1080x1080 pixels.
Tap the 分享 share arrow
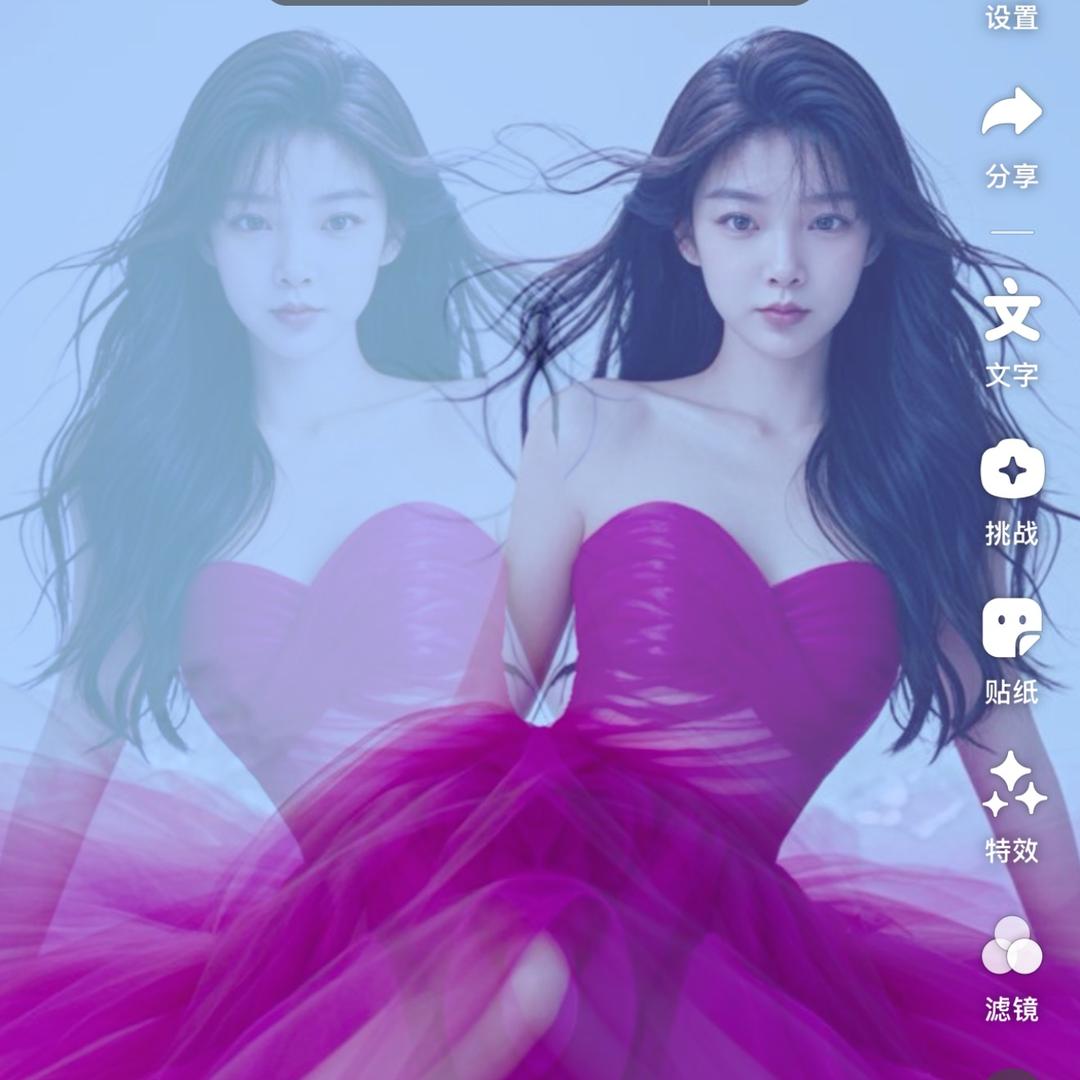1011,112
